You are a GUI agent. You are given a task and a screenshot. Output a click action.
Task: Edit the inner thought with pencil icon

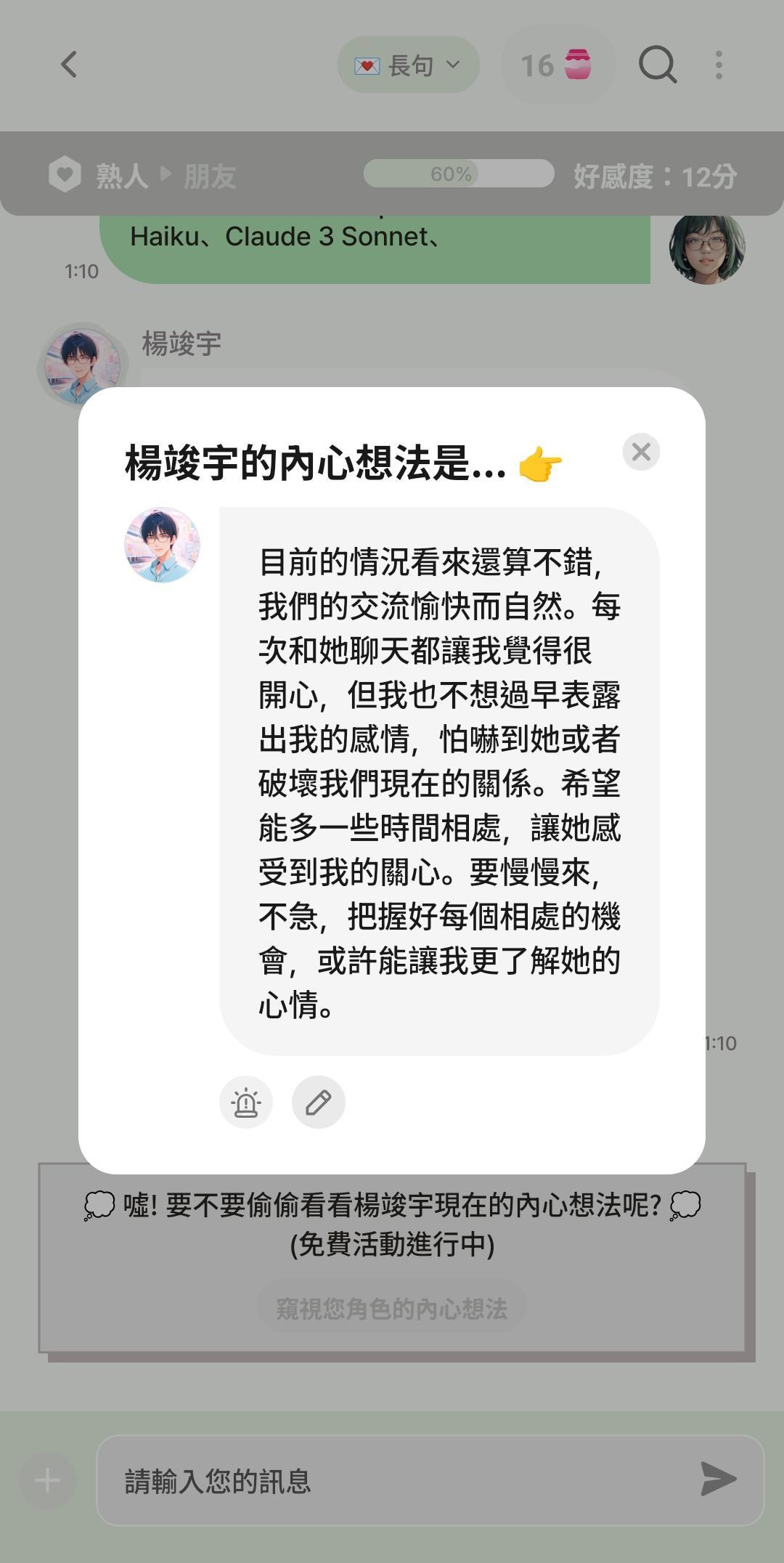[x=319, y=1102]
